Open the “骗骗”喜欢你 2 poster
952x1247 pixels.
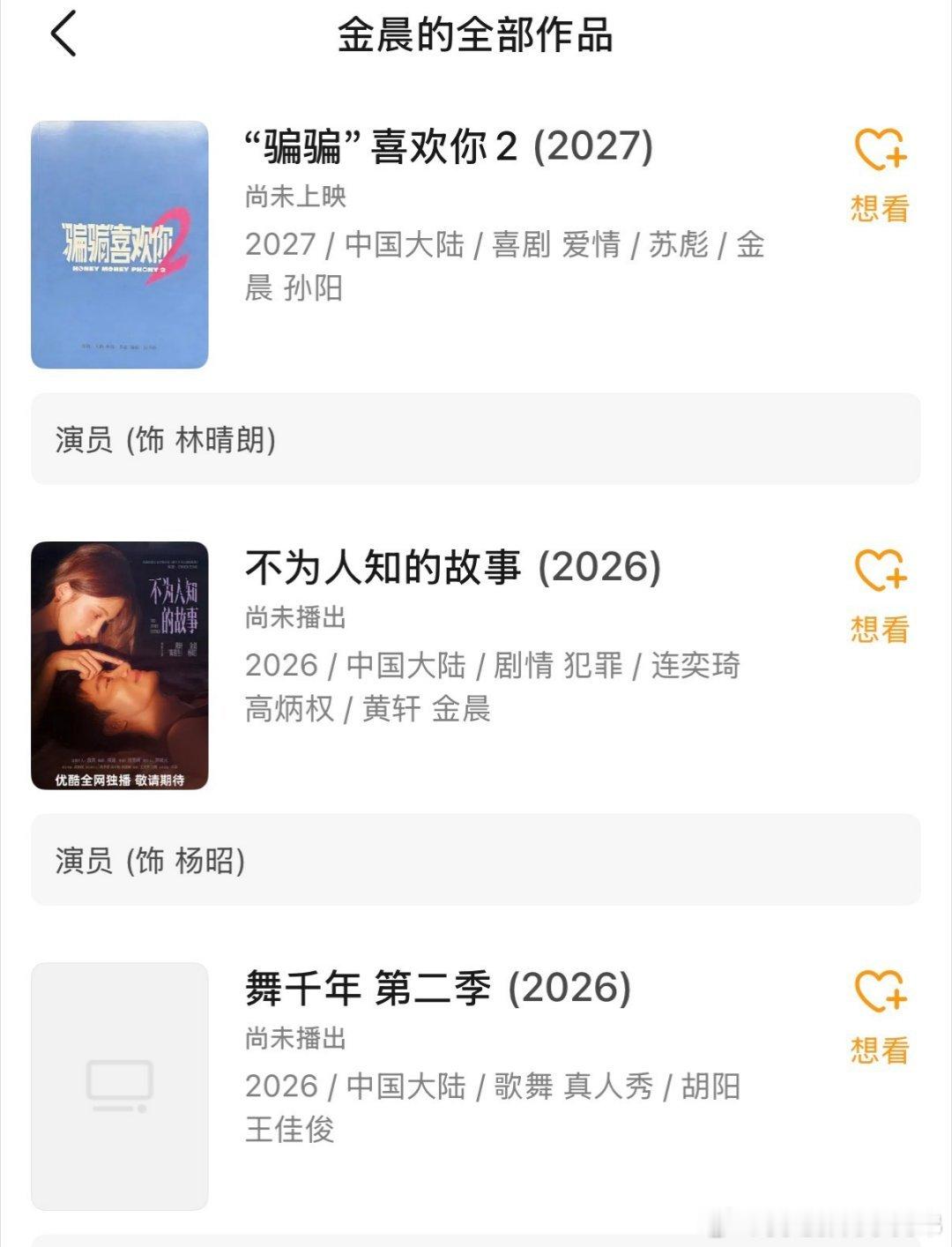point(120,244)
